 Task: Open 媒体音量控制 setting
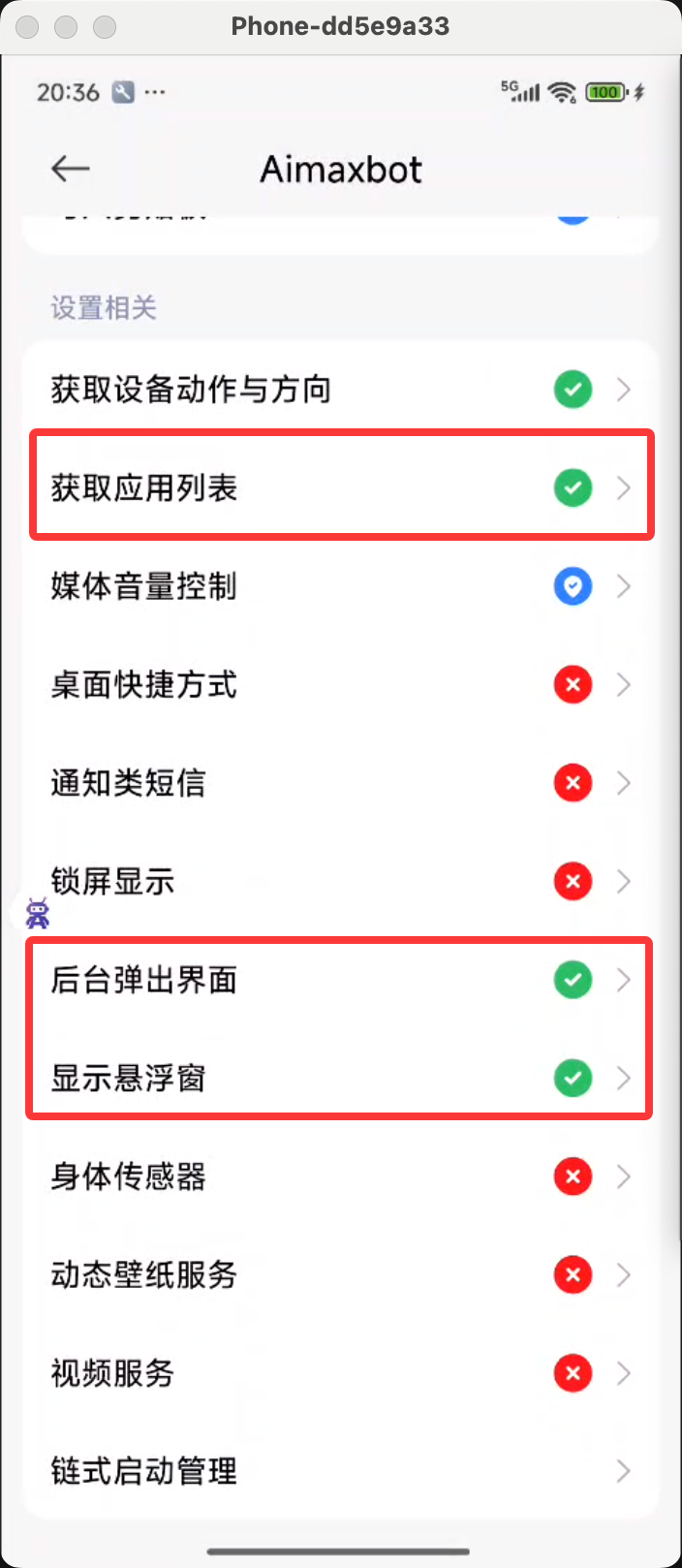click(x=340, y=586)
